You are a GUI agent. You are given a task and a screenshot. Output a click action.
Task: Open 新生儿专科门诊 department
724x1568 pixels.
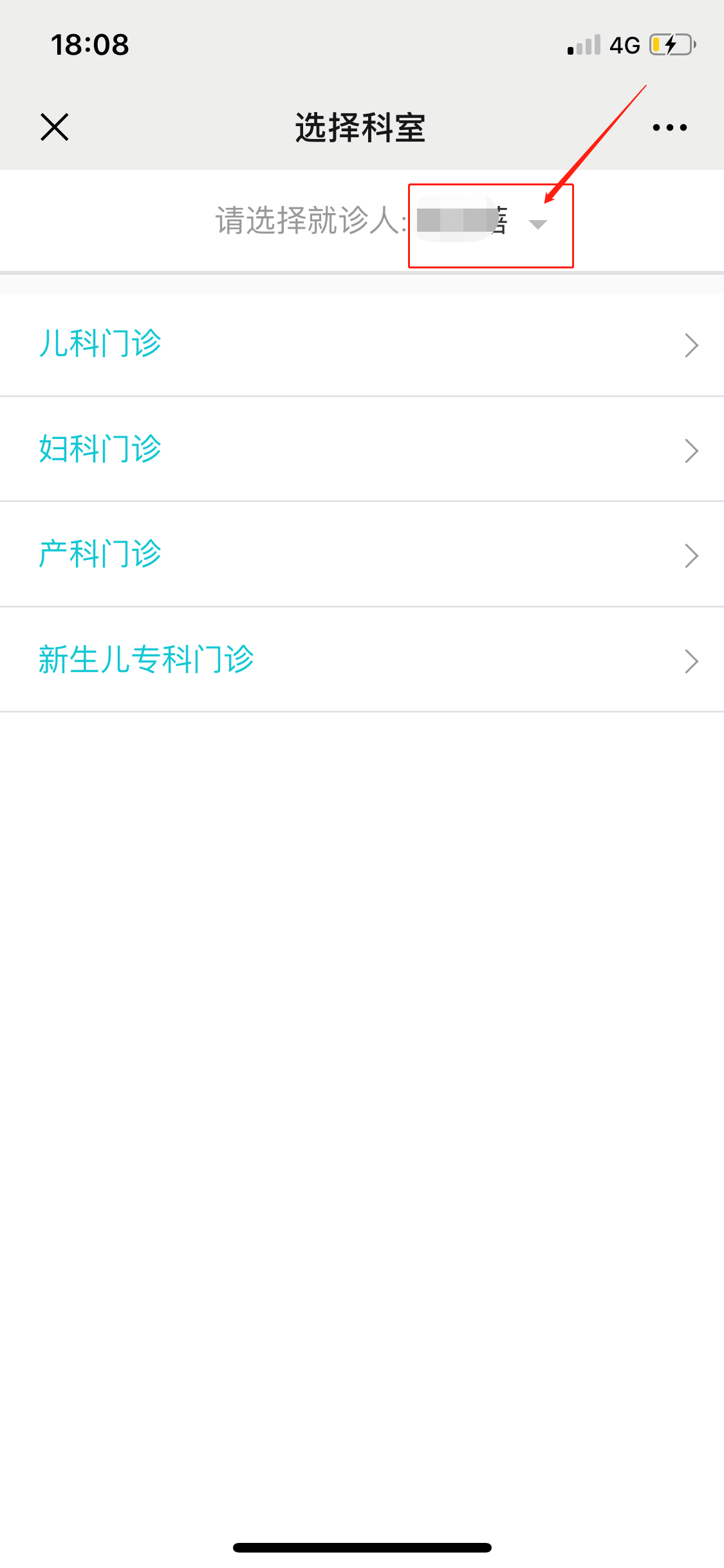point(362,660)
